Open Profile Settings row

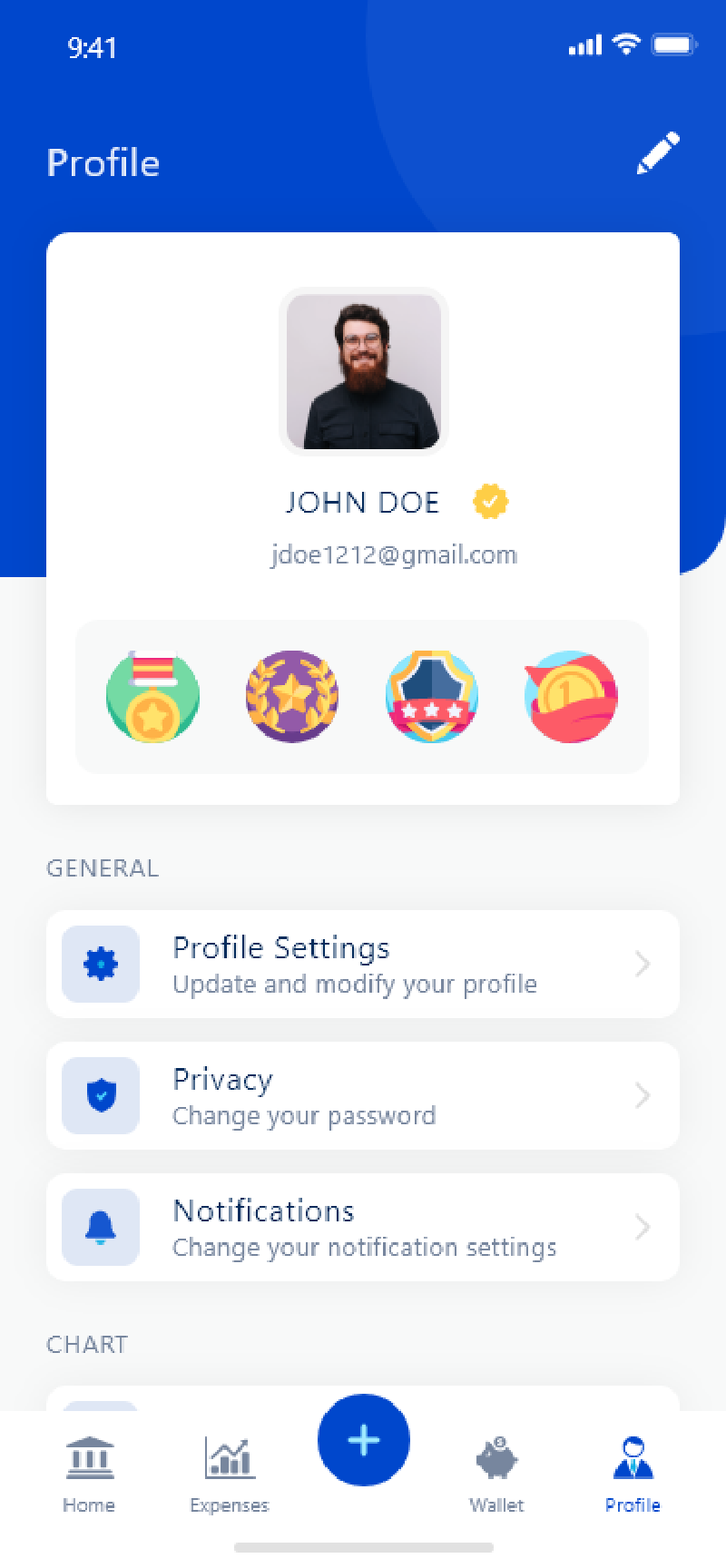363,964
